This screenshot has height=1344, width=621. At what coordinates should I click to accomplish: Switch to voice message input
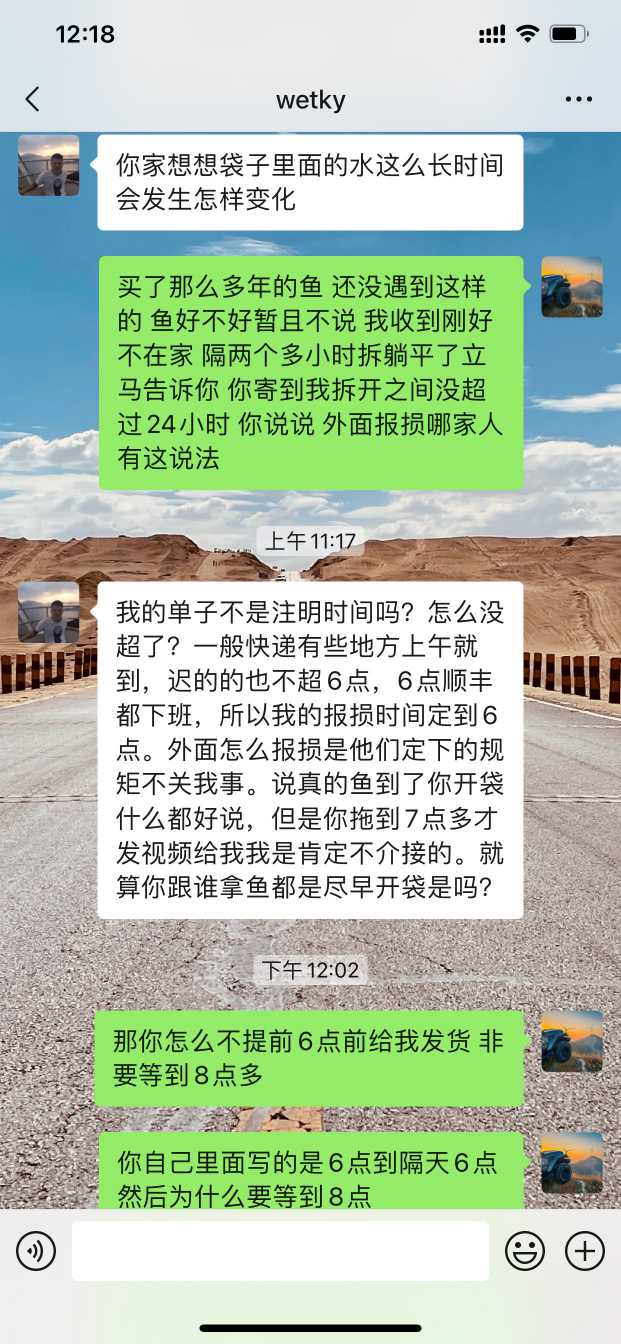(36, 1251)
